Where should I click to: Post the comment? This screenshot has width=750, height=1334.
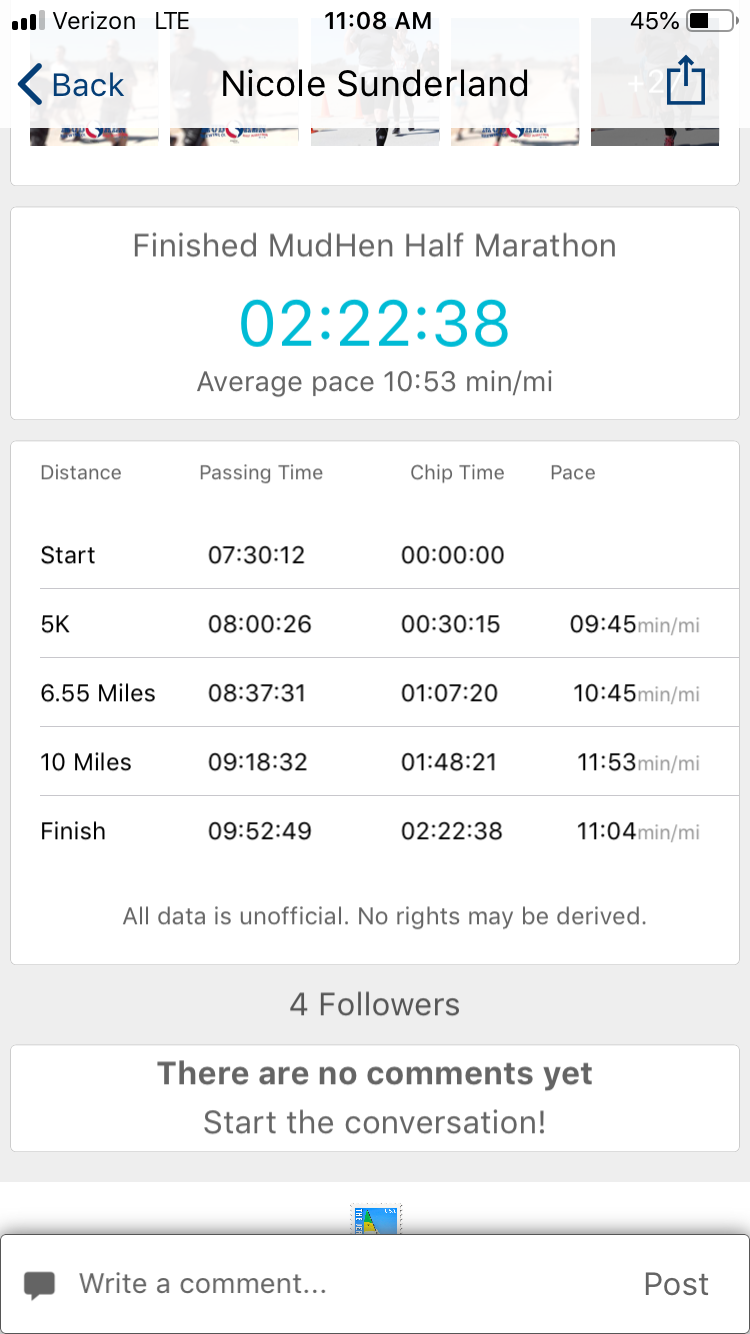(x=676, y=1284)
